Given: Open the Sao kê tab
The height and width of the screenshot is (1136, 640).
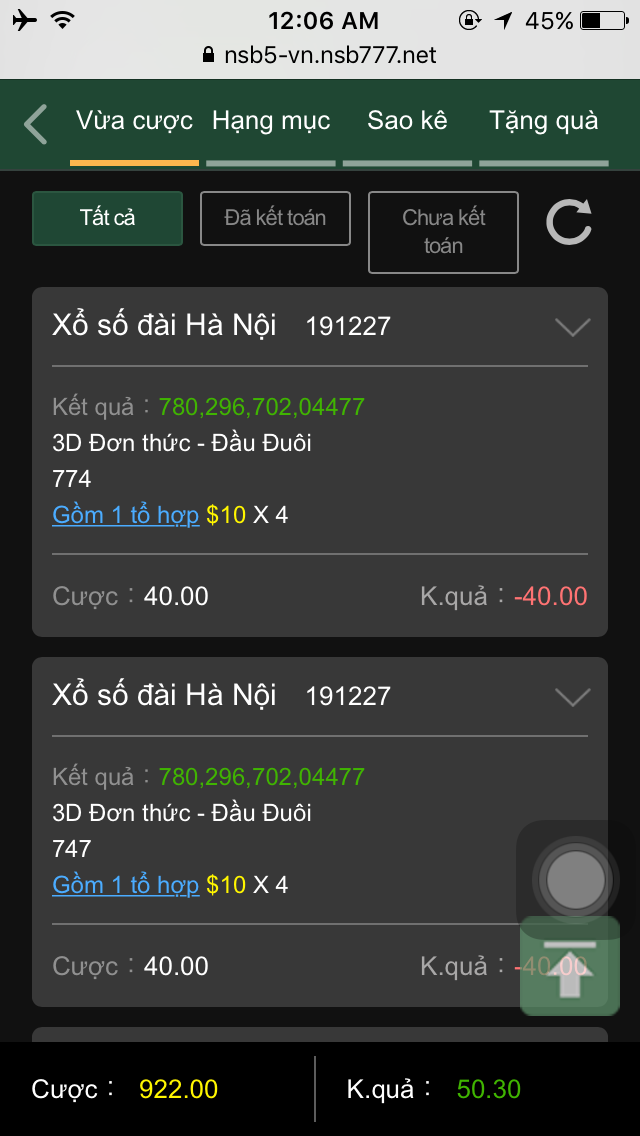Looking at the screenshot, I should [407, 122].
